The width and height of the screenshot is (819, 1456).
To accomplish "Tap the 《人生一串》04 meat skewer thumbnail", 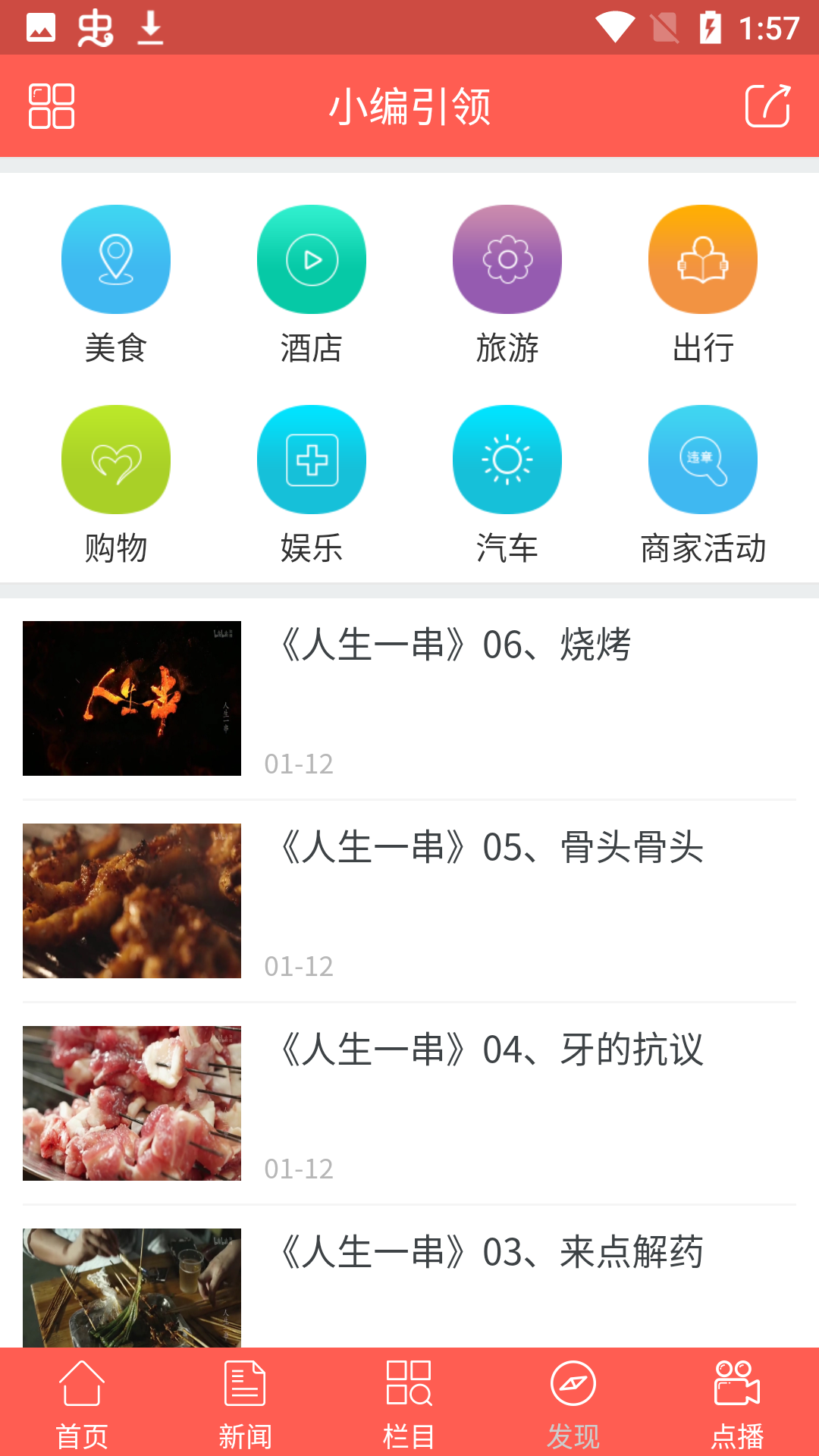I will (x=132, y=1104).
